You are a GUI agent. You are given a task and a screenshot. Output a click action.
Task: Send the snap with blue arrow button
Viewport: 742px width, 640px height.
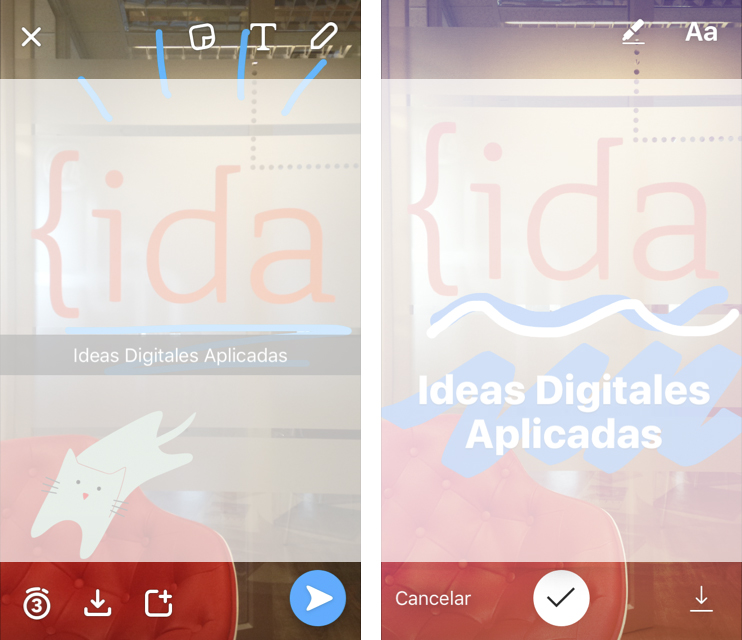pos(318,599)
